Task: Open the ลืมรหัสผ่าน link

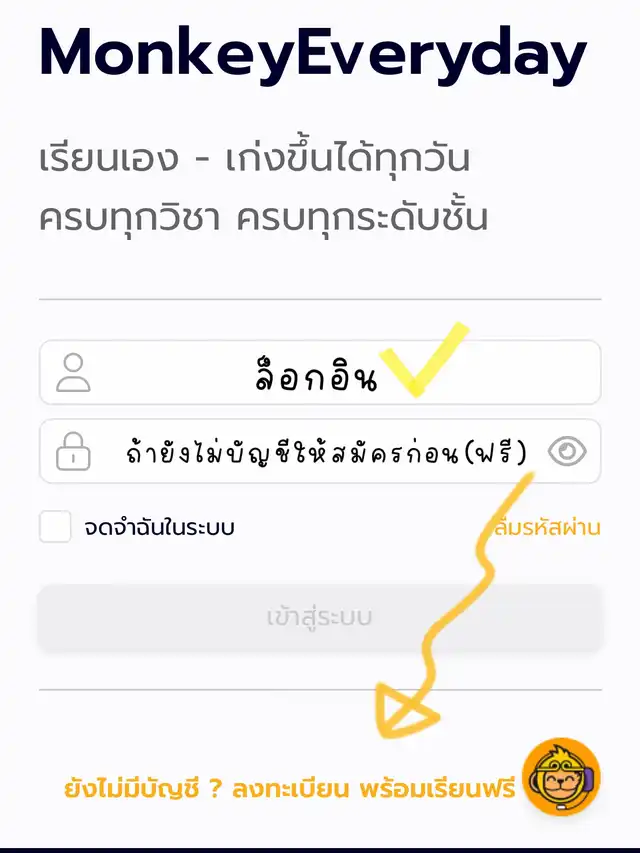Action: point(548,527)
